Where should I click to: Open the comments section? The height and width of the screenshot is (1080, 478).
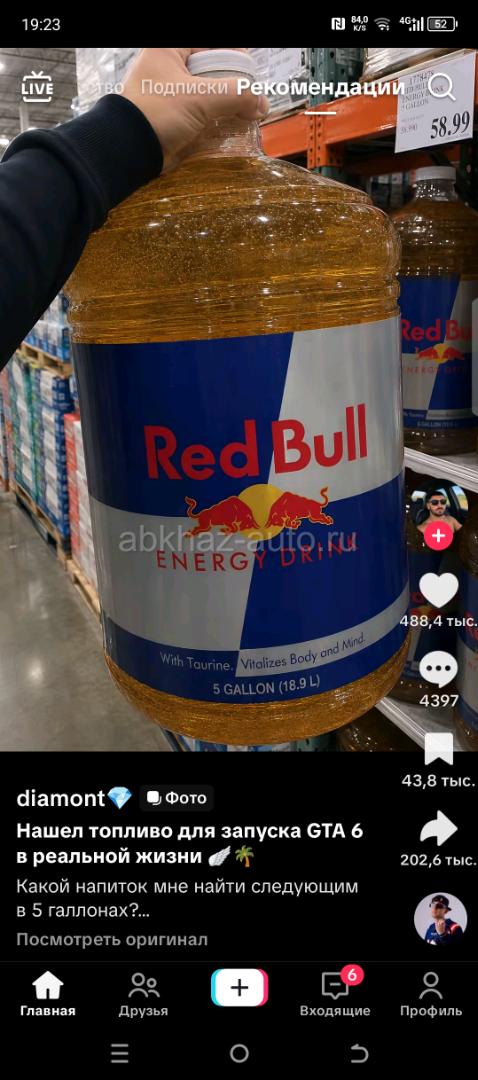439,669
